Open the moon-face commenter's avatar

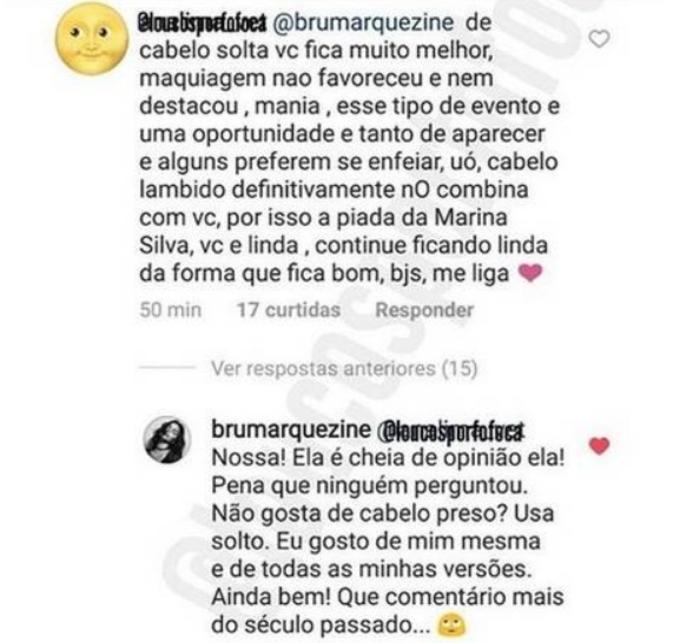pos(93,43)
